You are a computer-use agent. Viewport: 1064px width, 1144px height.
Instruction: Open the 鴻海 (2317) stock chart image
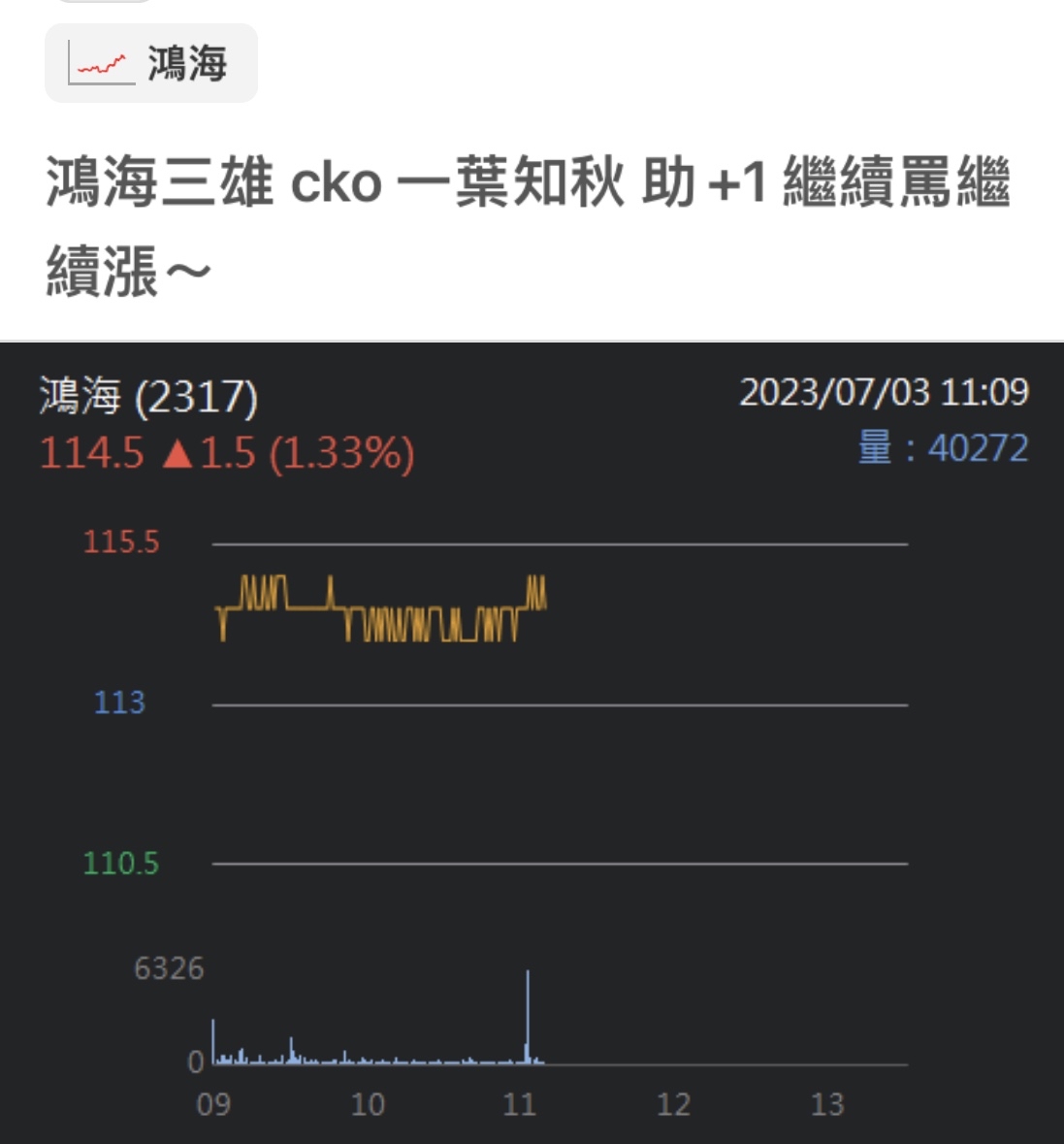point(532,742)
